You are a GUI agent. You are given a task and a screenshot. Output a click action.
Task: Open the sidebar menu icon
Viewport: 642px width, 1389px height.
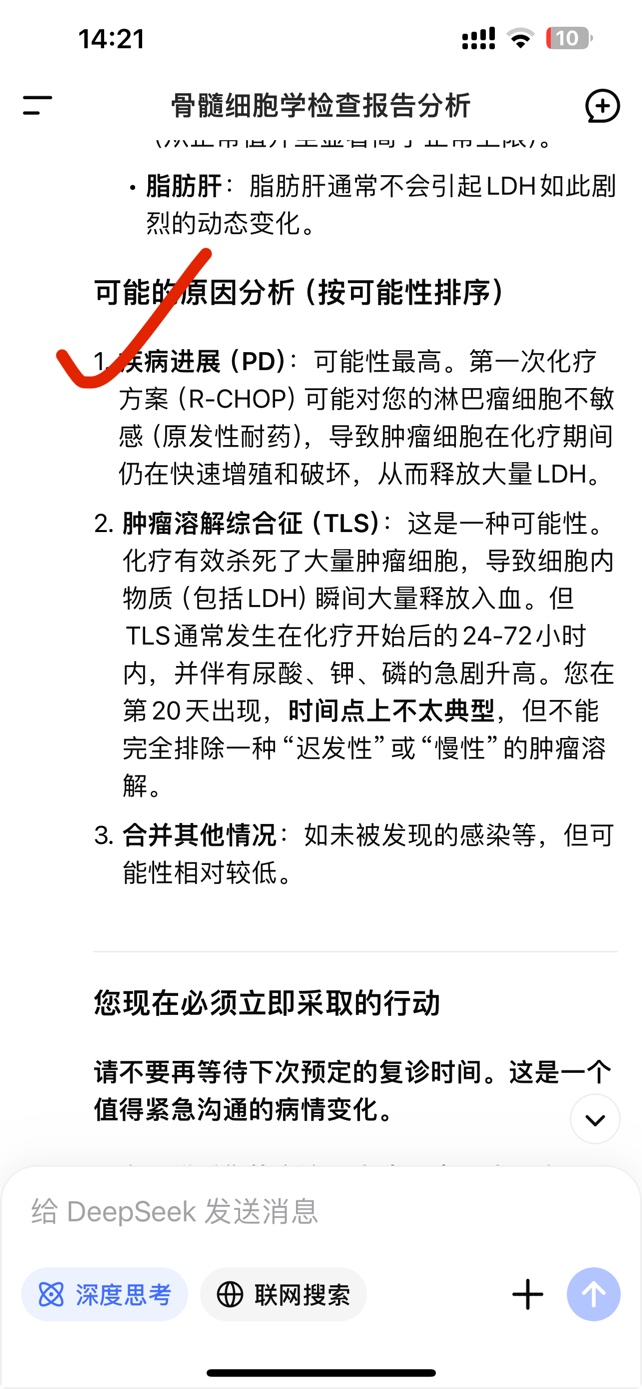click(37, 105)
